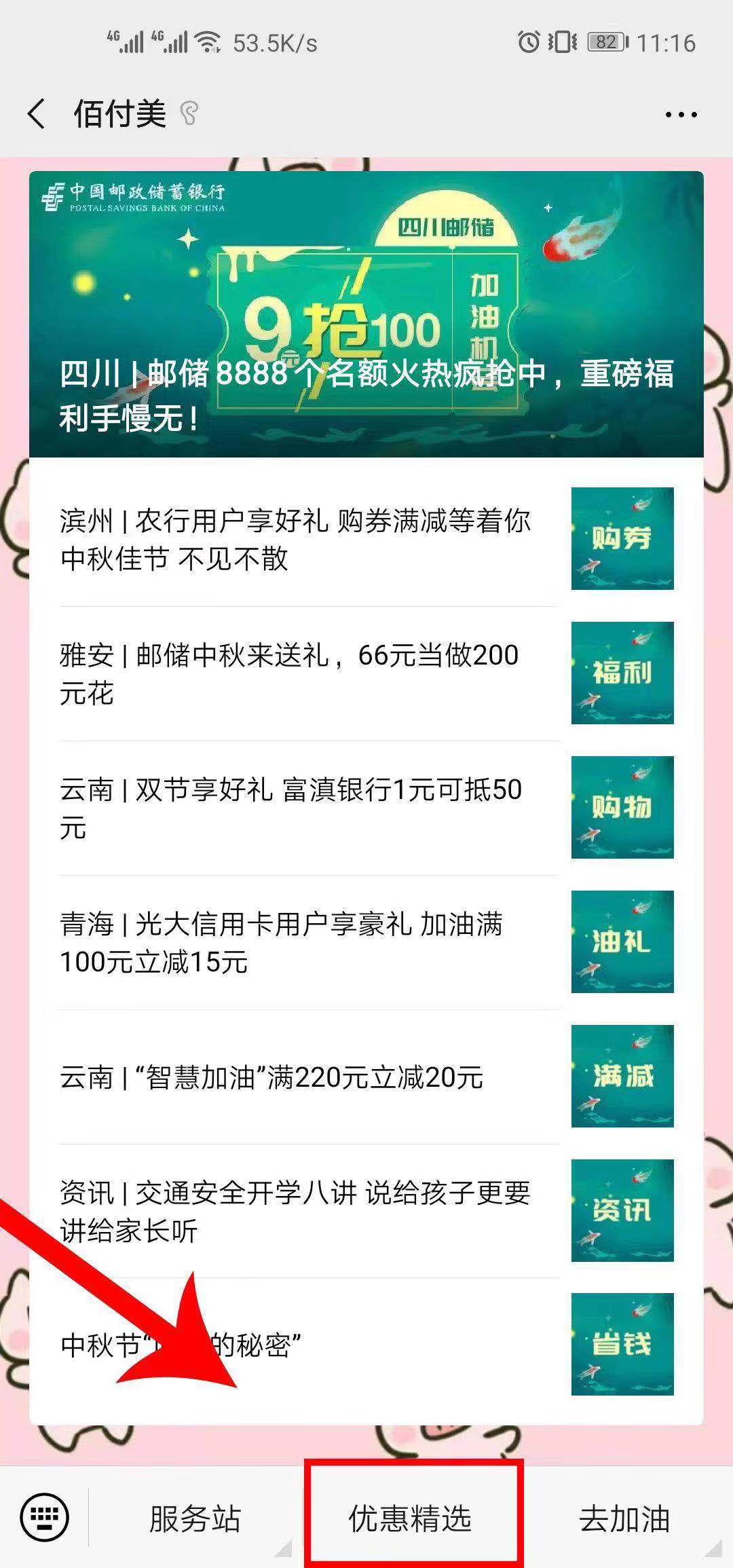
Task: Tap the 福利 article icon
Action: [621, 672]
